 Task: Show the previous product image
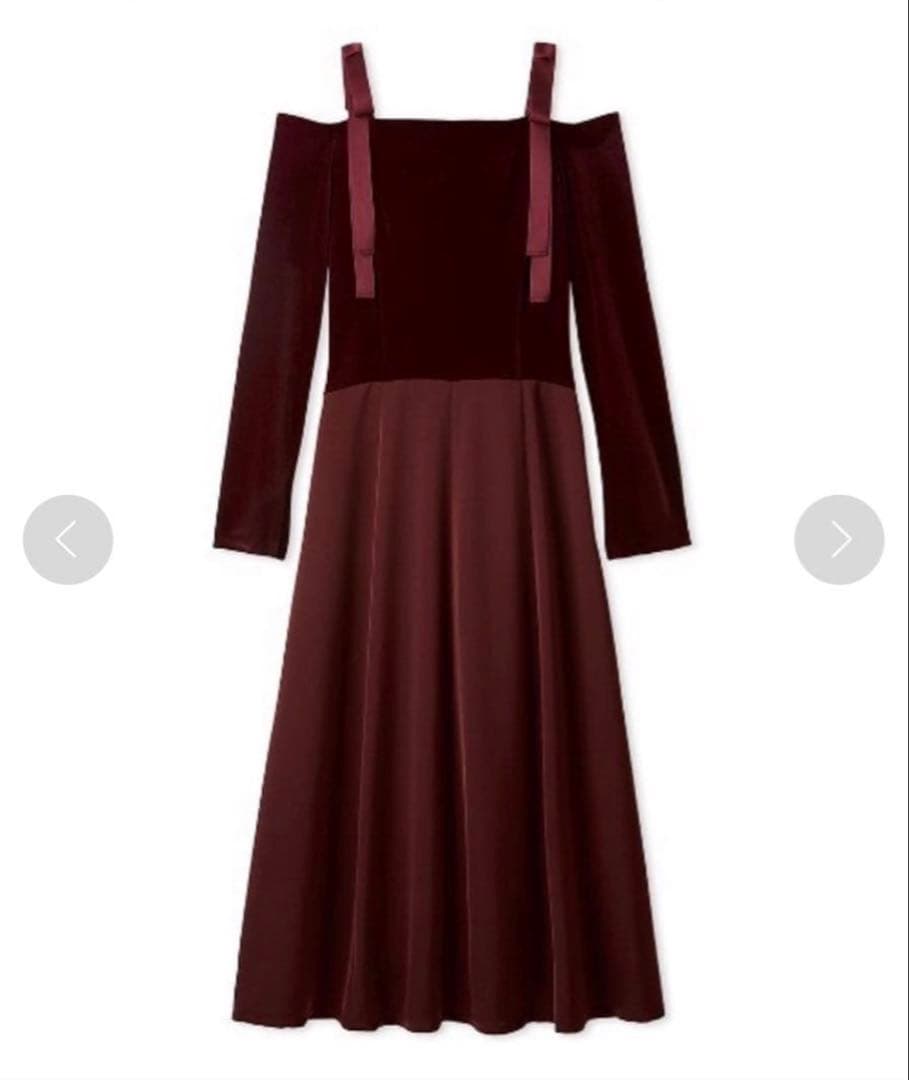(x=67, y=539)
